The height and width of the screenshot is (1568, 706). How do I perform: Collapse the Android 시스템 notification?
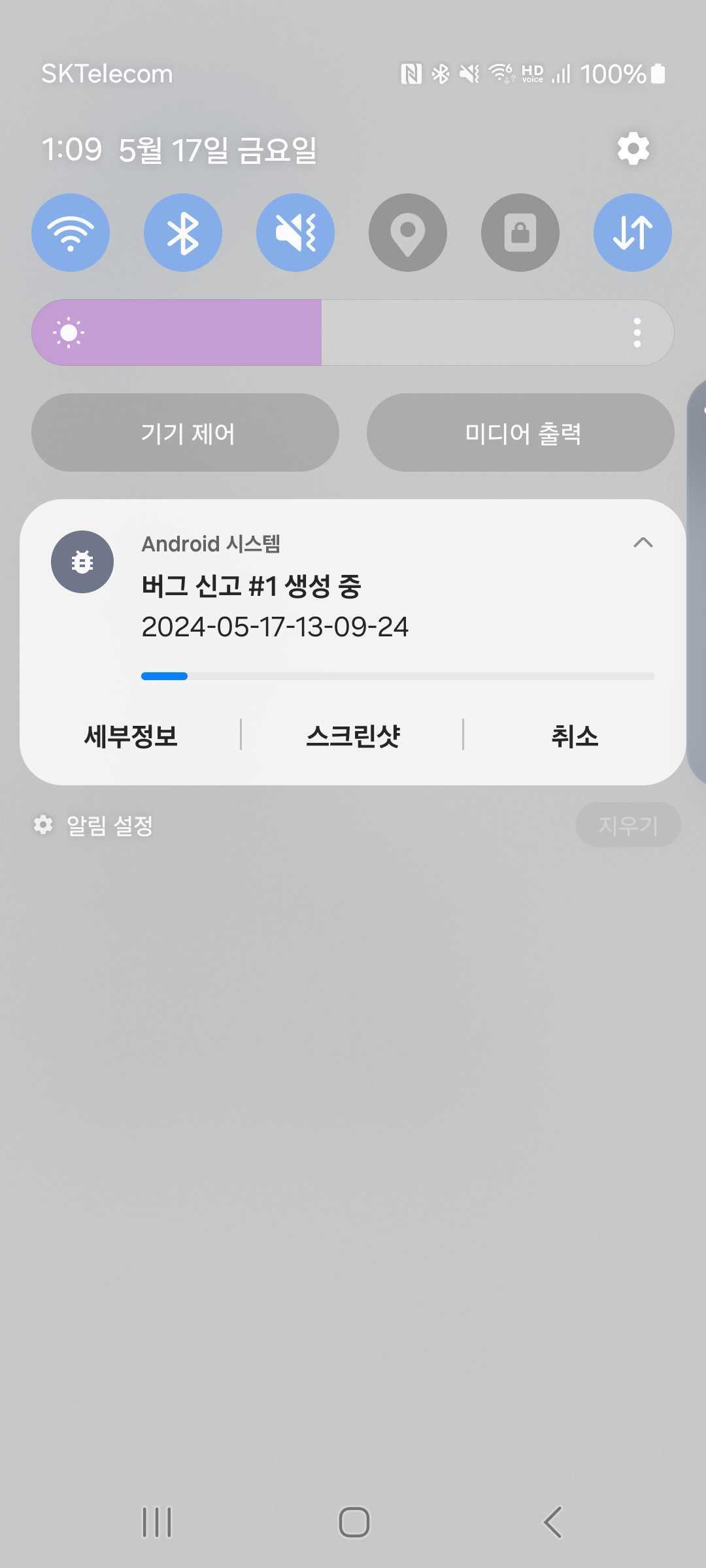tap(643, 542)
